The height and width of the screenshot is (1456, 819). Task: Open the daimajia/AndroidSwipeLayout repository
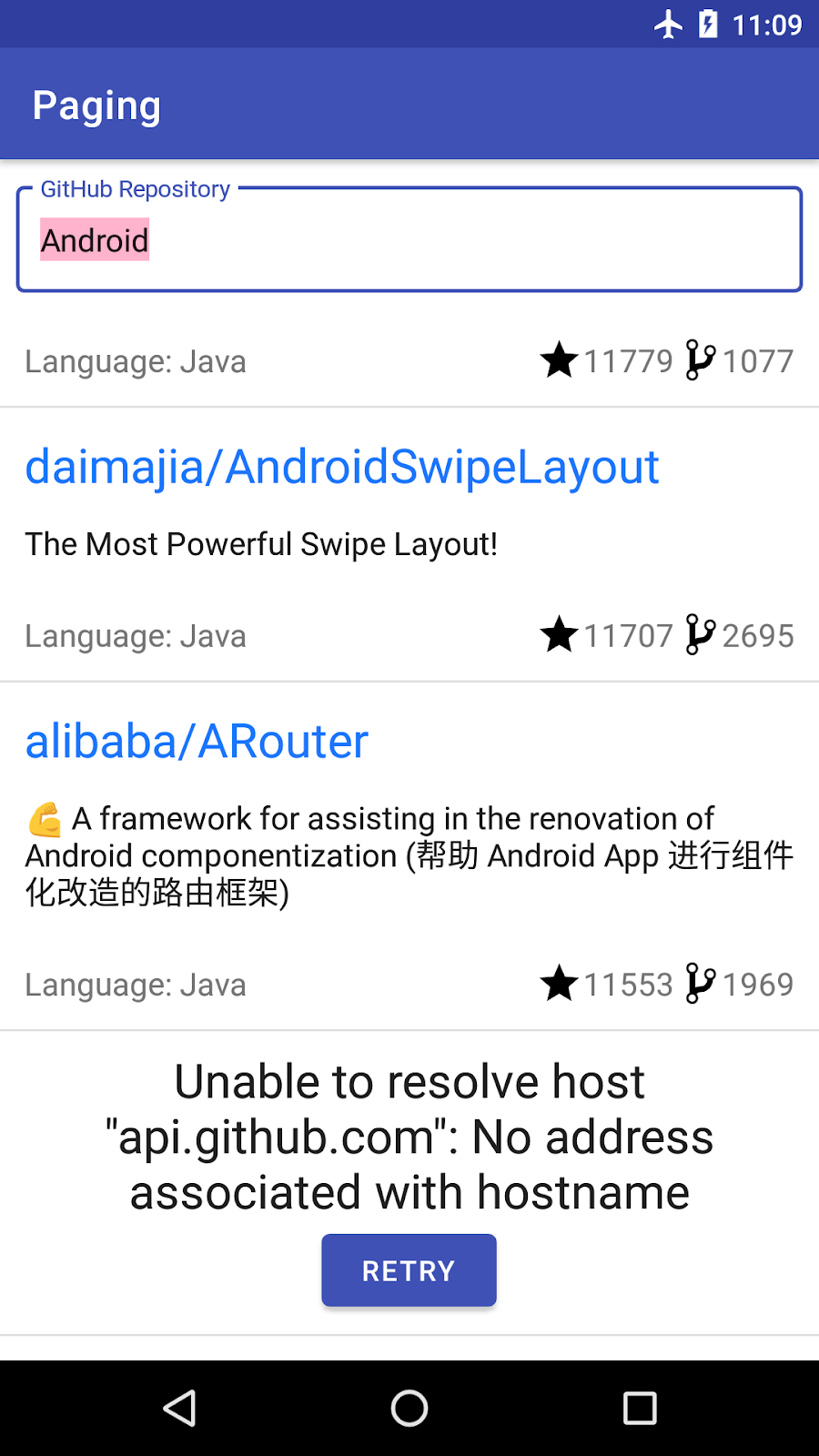341,467
